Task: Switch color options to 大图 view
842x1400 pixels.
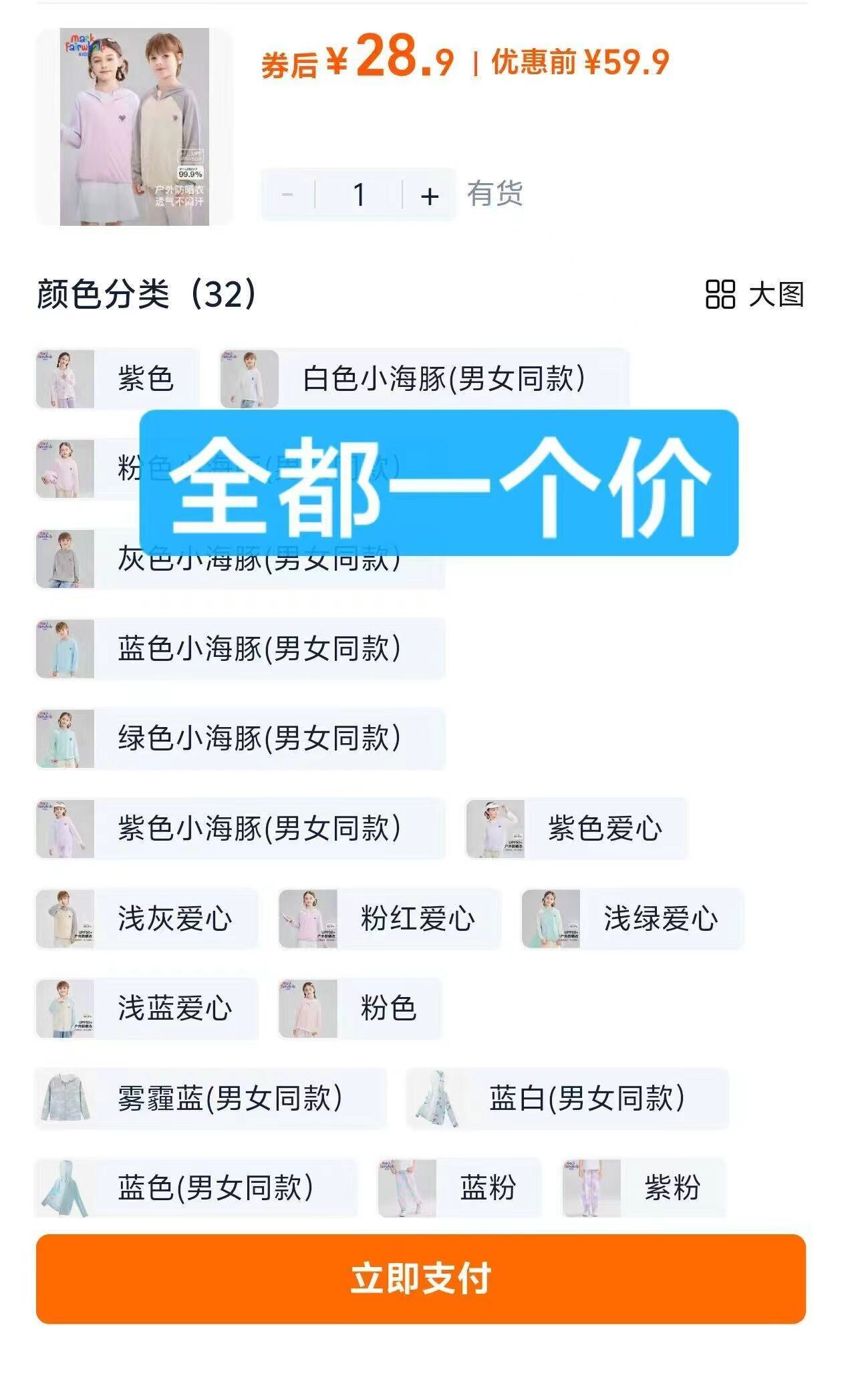Action: (755, 295)
